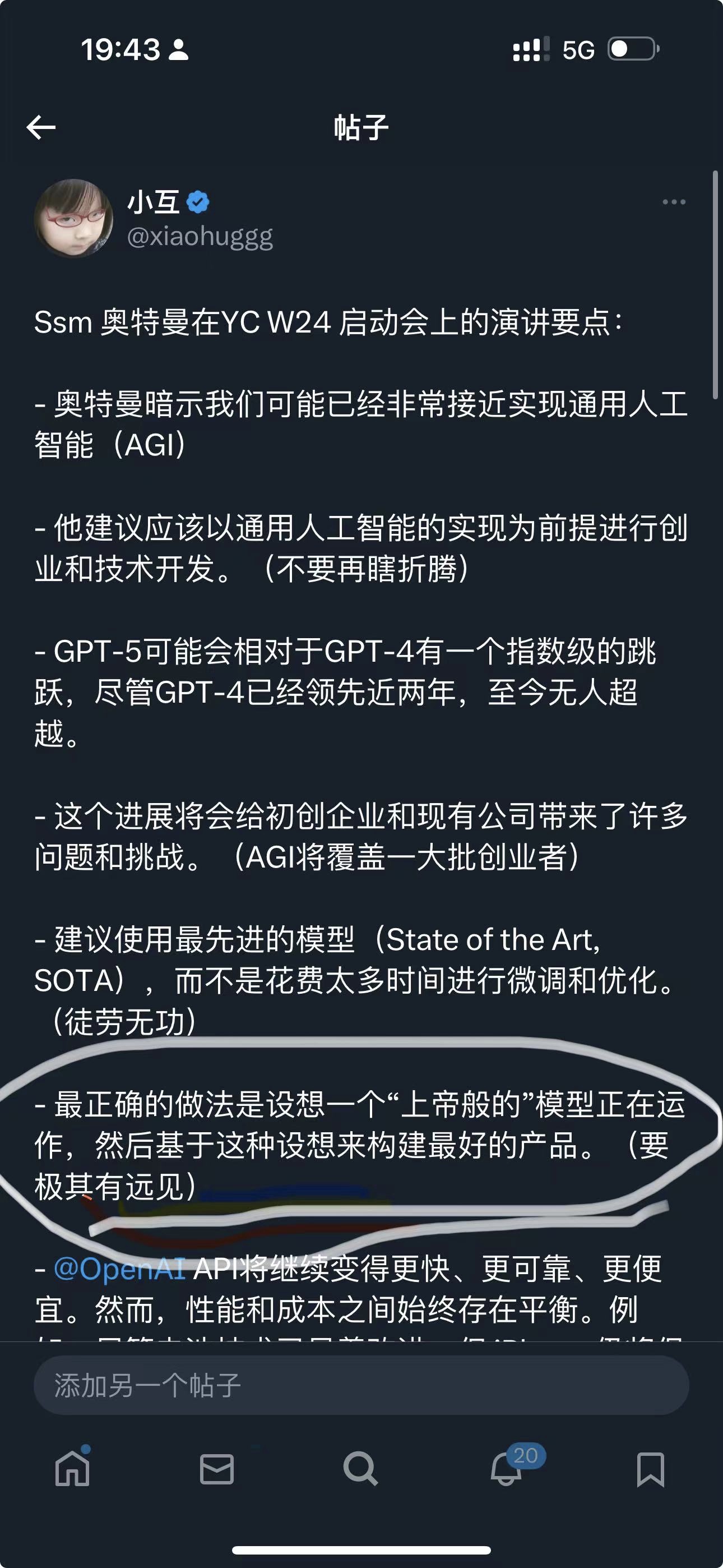Open the three-dot menu on the post
This screenshot has width=723, height=1568.
(x=674, y=202)
